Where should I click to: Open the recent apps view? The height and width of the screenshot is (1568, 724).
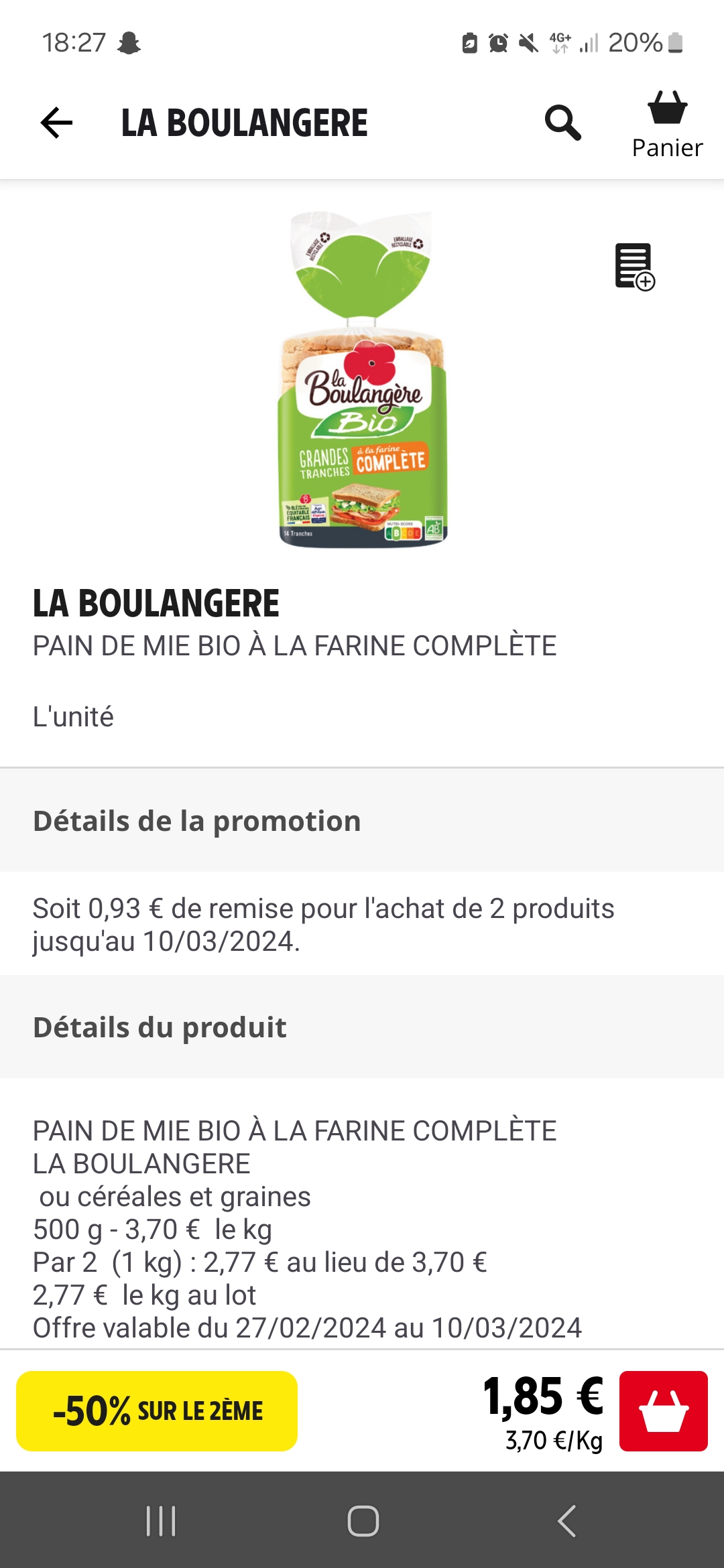pos(161,1520)
